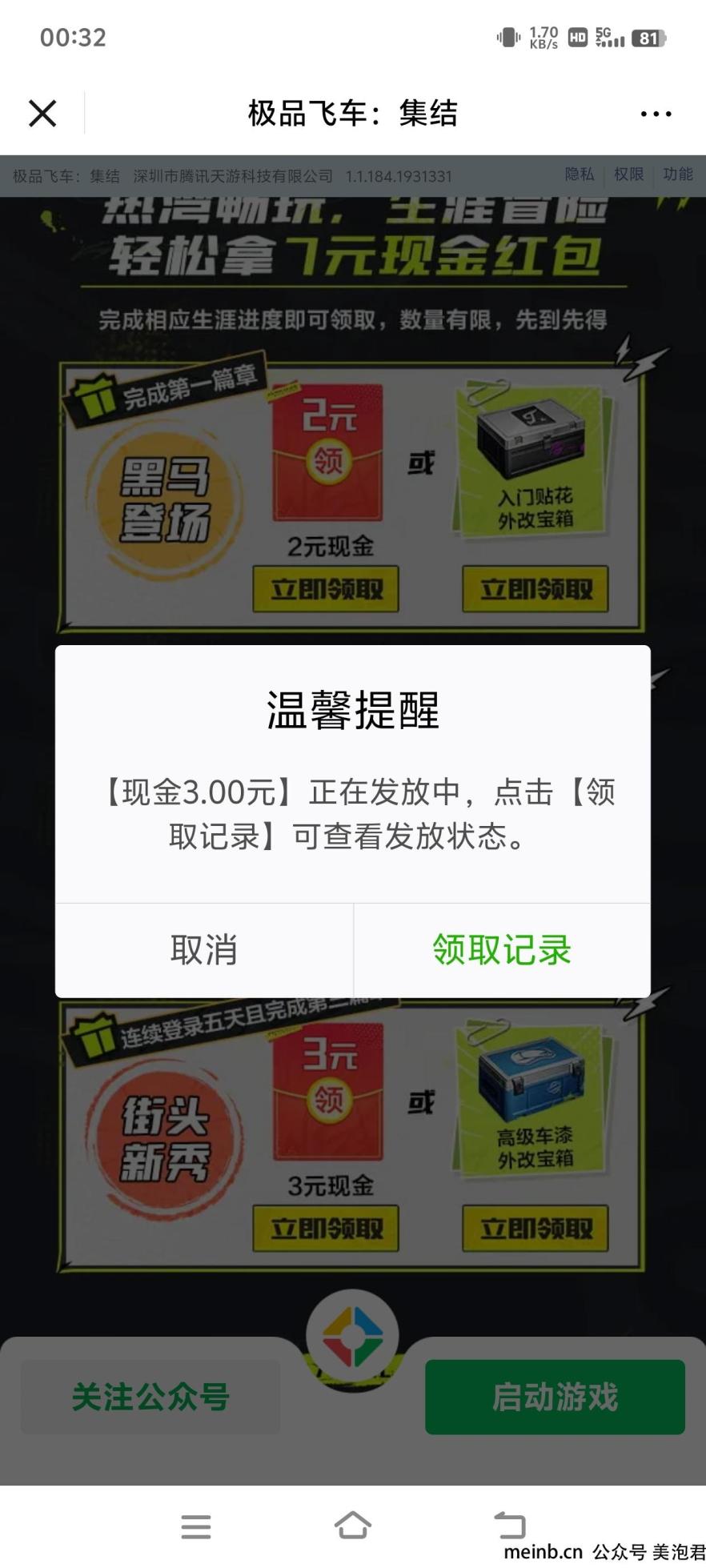Go back with the system back button
The width and height of the screenshot is (706, 1568).
click(x=510, y=1525)
